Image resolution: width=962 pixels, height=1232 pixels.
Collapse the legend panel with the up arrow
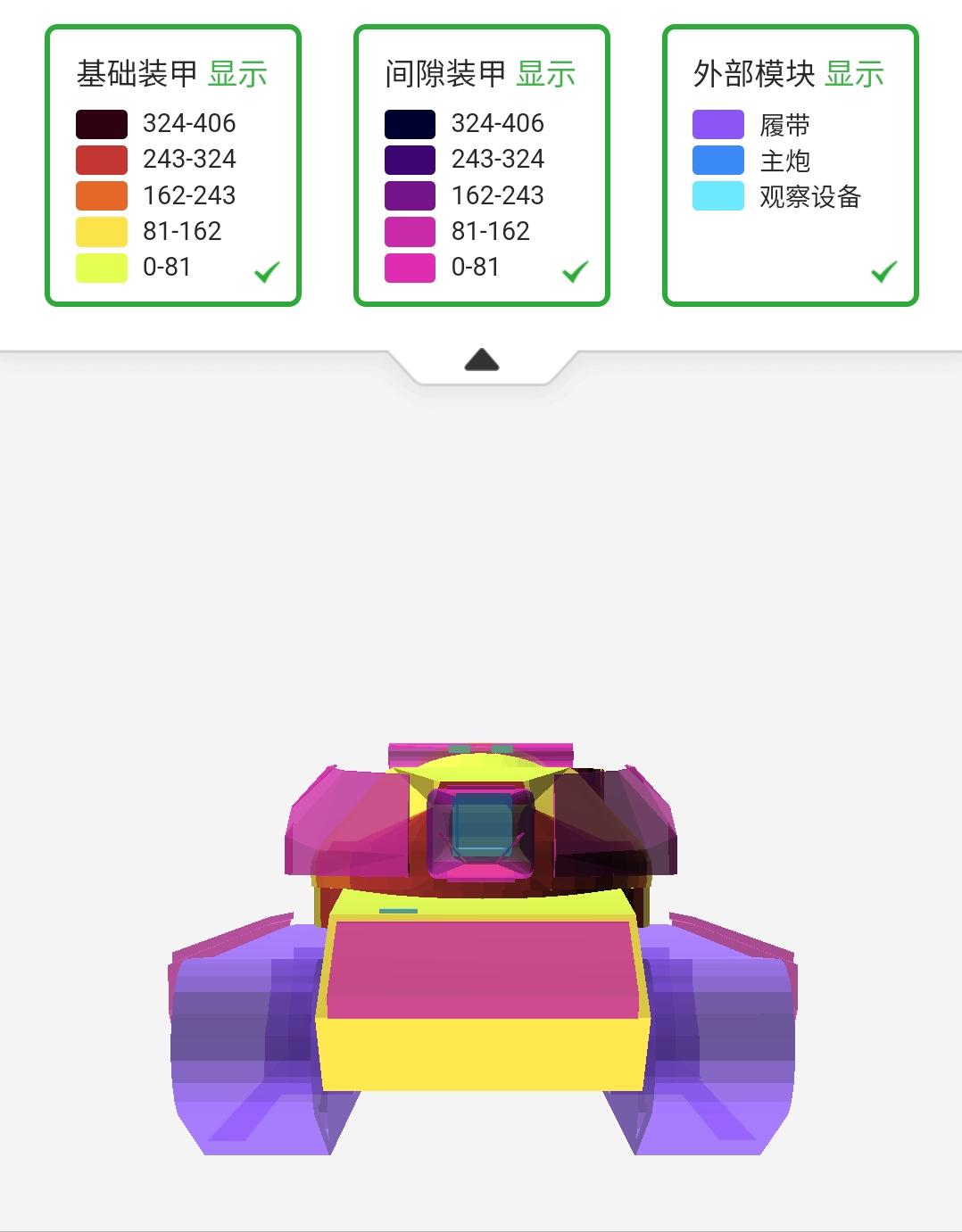(x=482, y=360)
